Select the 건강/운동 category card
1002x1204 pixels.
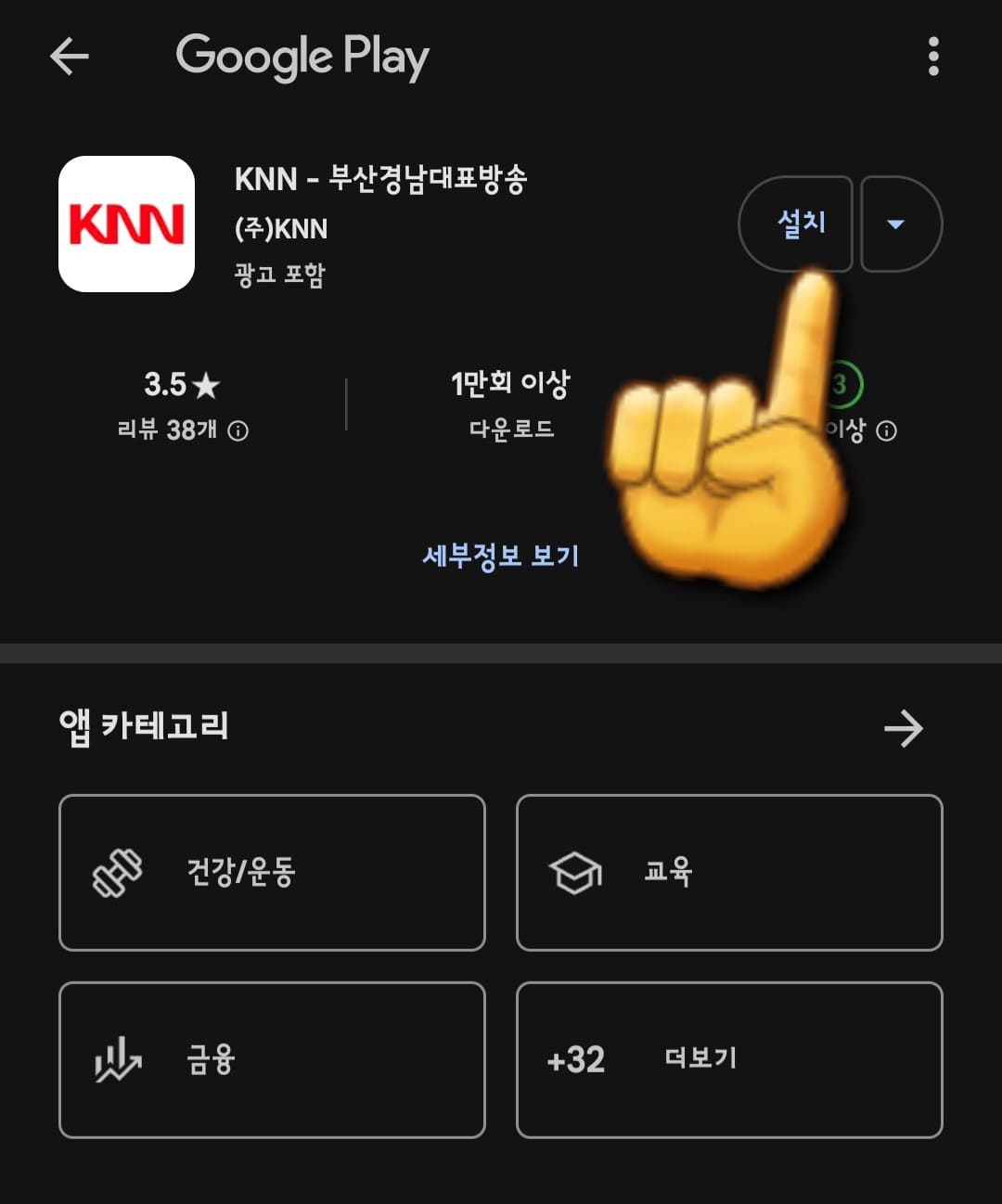(x=271, y=872)
